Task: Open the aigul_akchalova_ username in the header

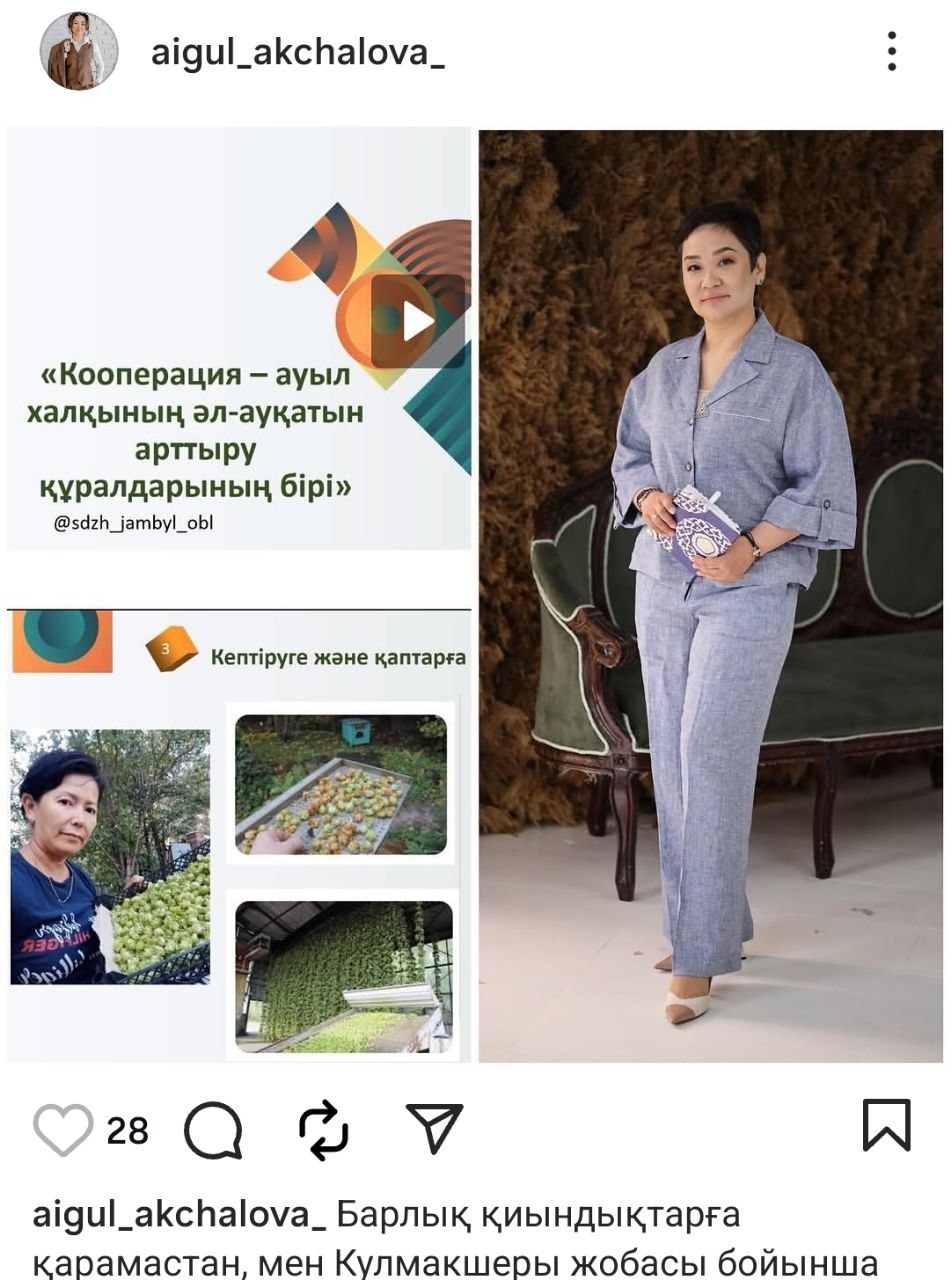Action: (297, 52)
